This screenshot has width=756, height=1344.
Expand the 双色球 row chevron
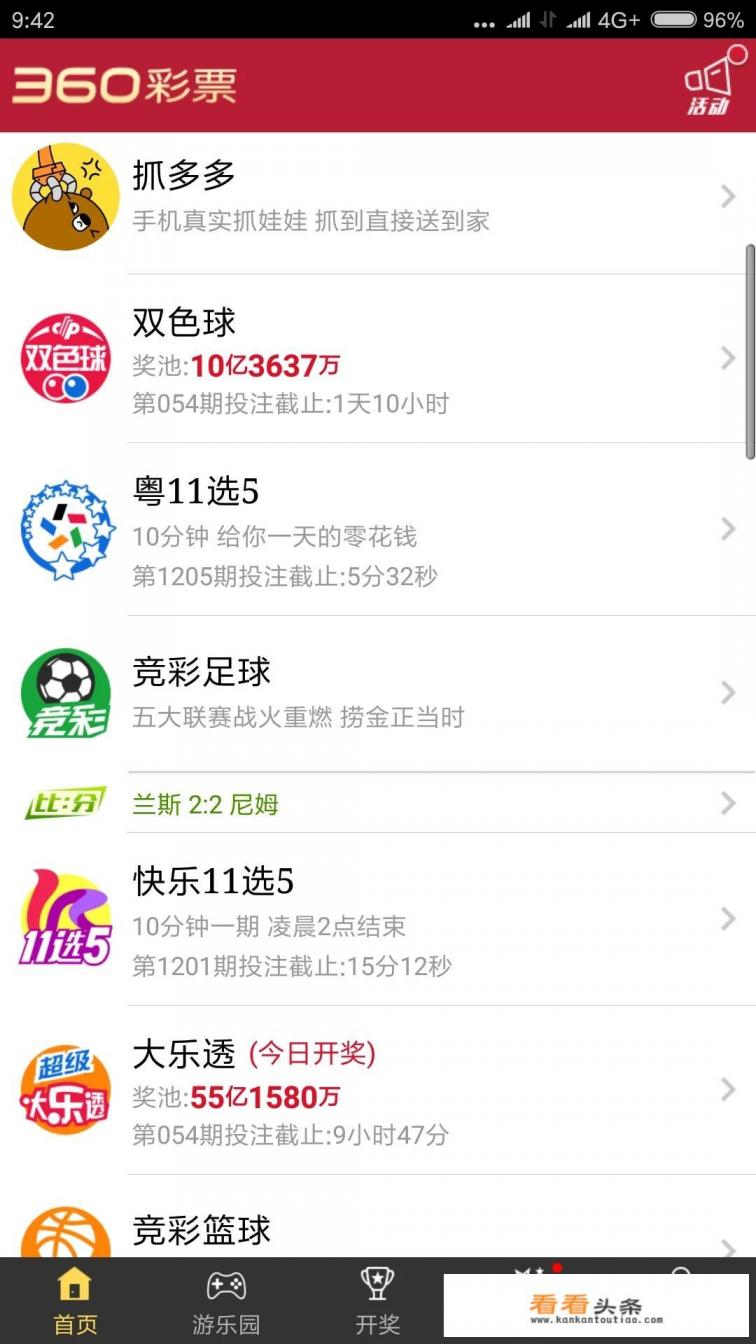[x=727, y=358]
